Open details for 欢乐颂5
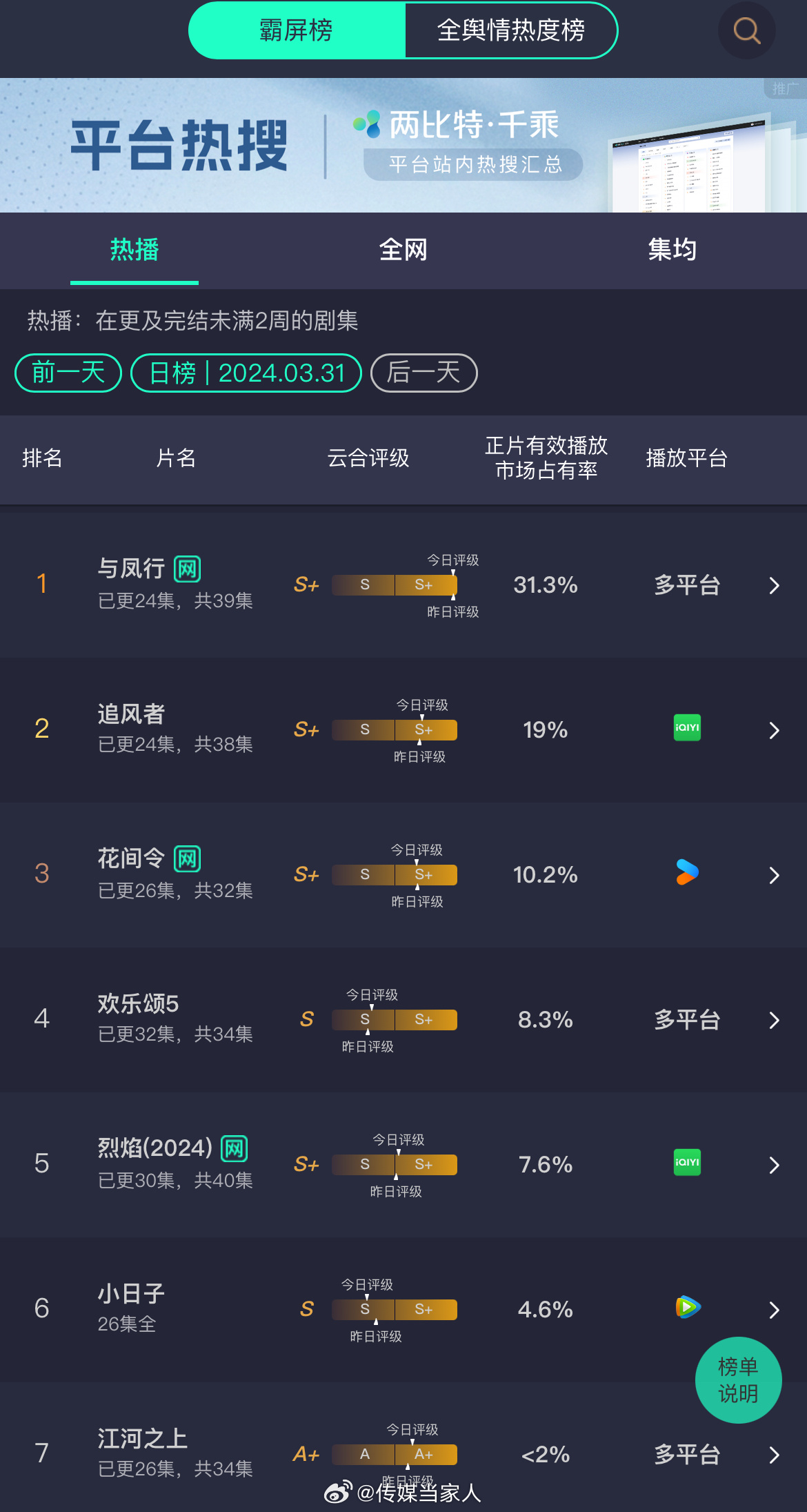The image size is (807, 1512). click(x=403, y=1020)
